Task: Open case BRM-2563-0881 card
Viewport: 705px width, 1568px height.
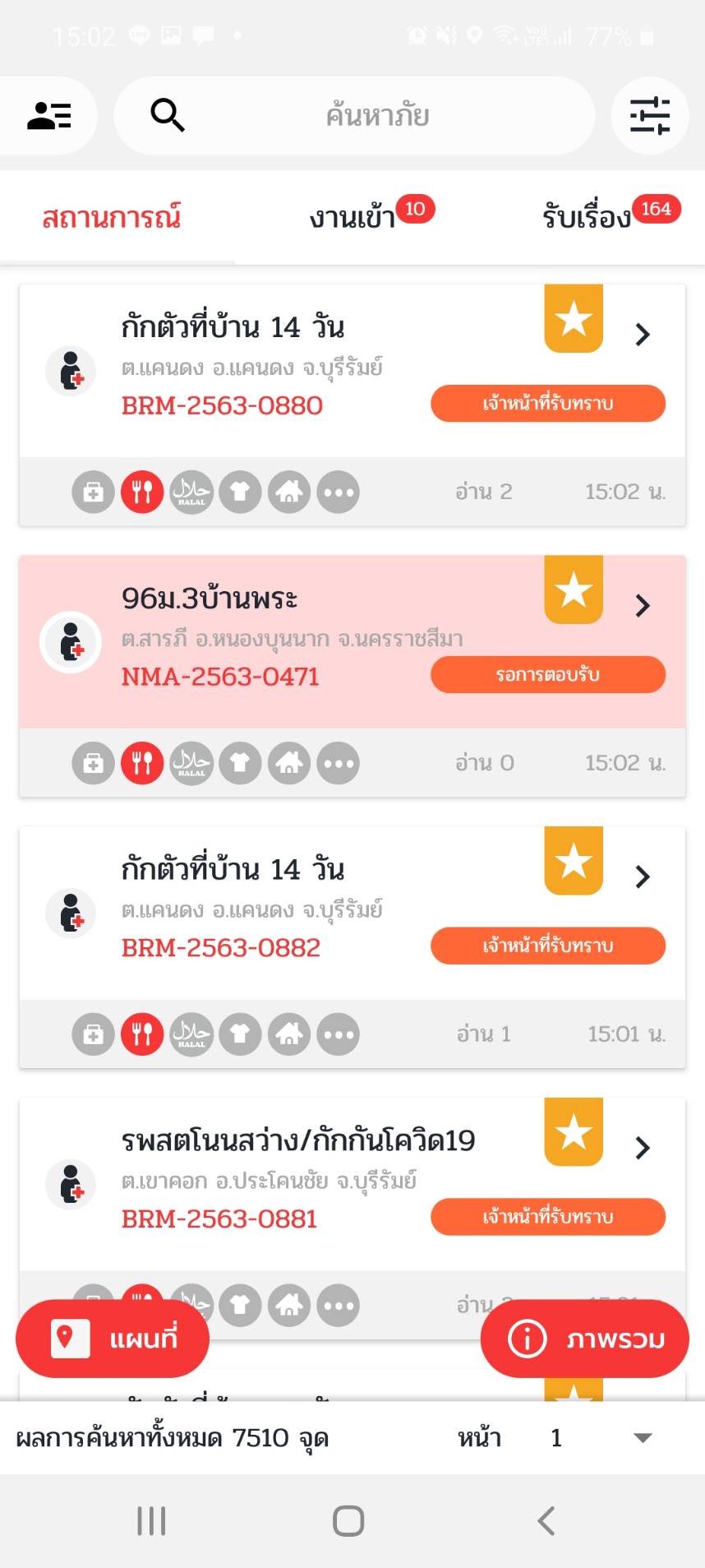Action: point(352,1185)
